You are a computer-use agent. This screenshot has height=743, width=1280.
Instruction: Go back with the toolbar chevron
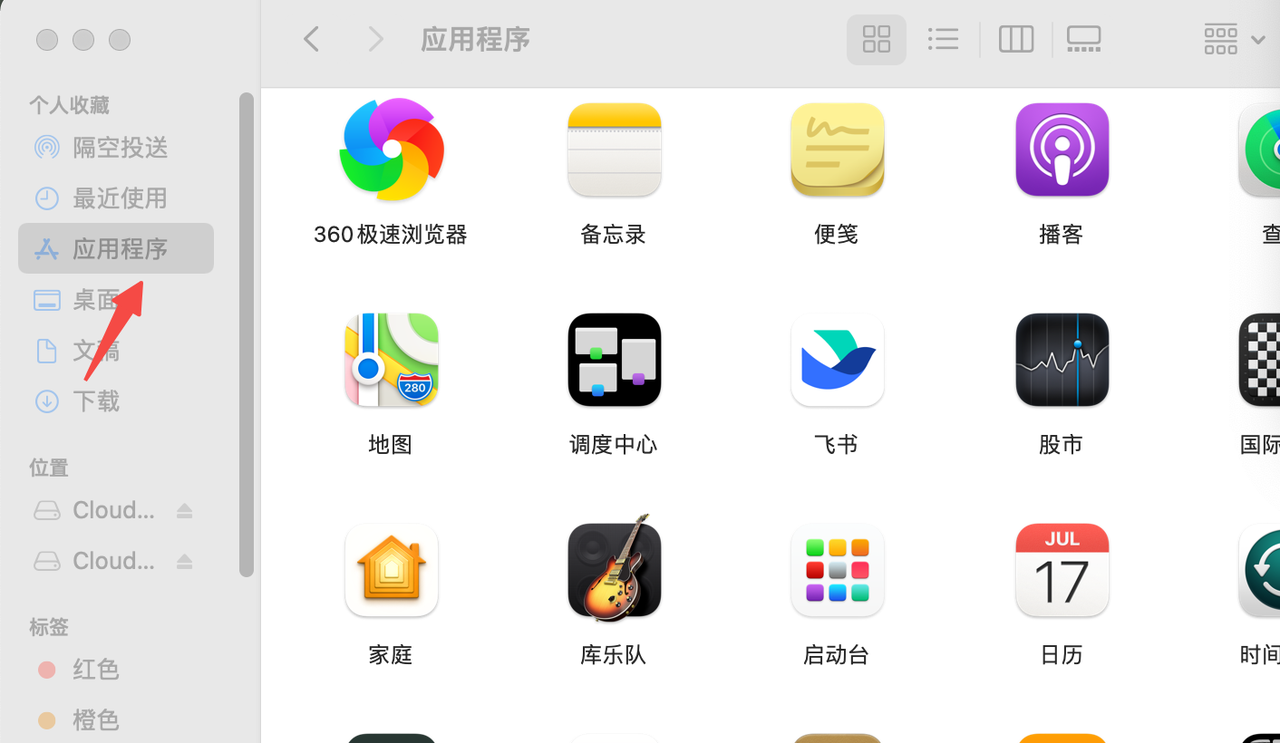click(x=312, y=39)
